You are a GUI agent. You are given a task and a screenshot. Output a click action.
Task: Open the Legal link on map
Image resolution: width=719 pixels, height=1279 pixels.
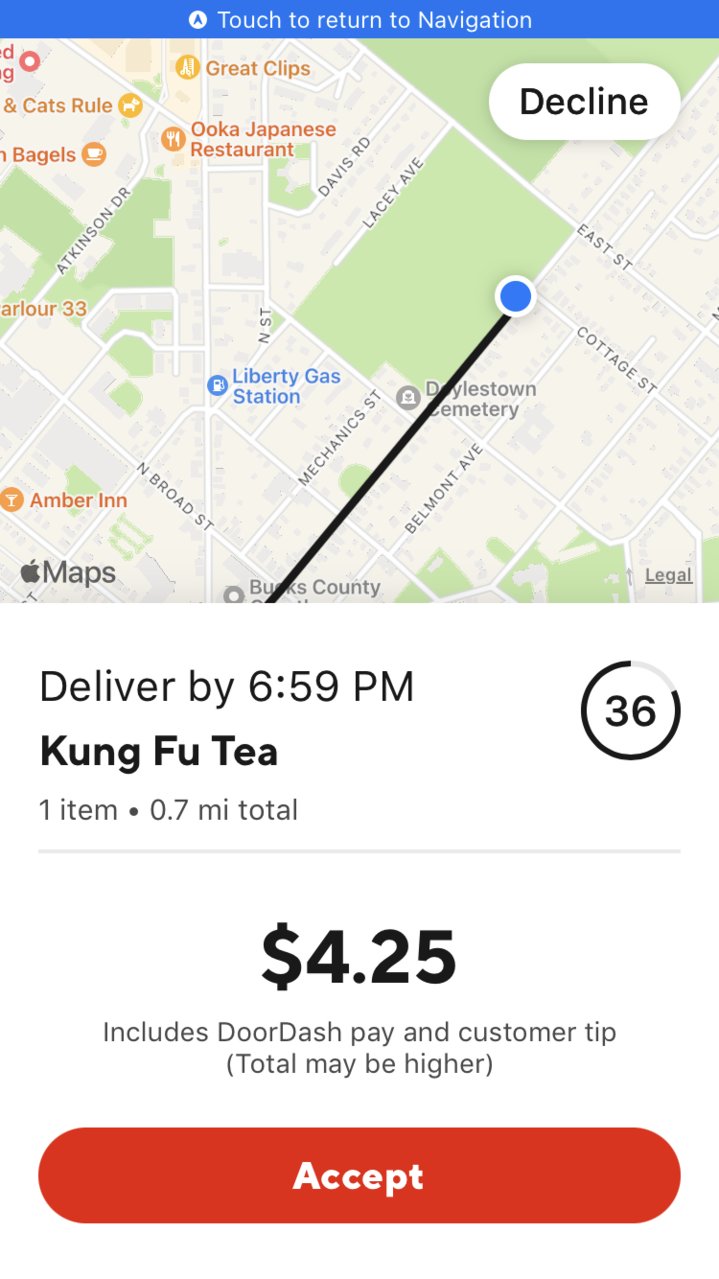[x=668, y=575]
